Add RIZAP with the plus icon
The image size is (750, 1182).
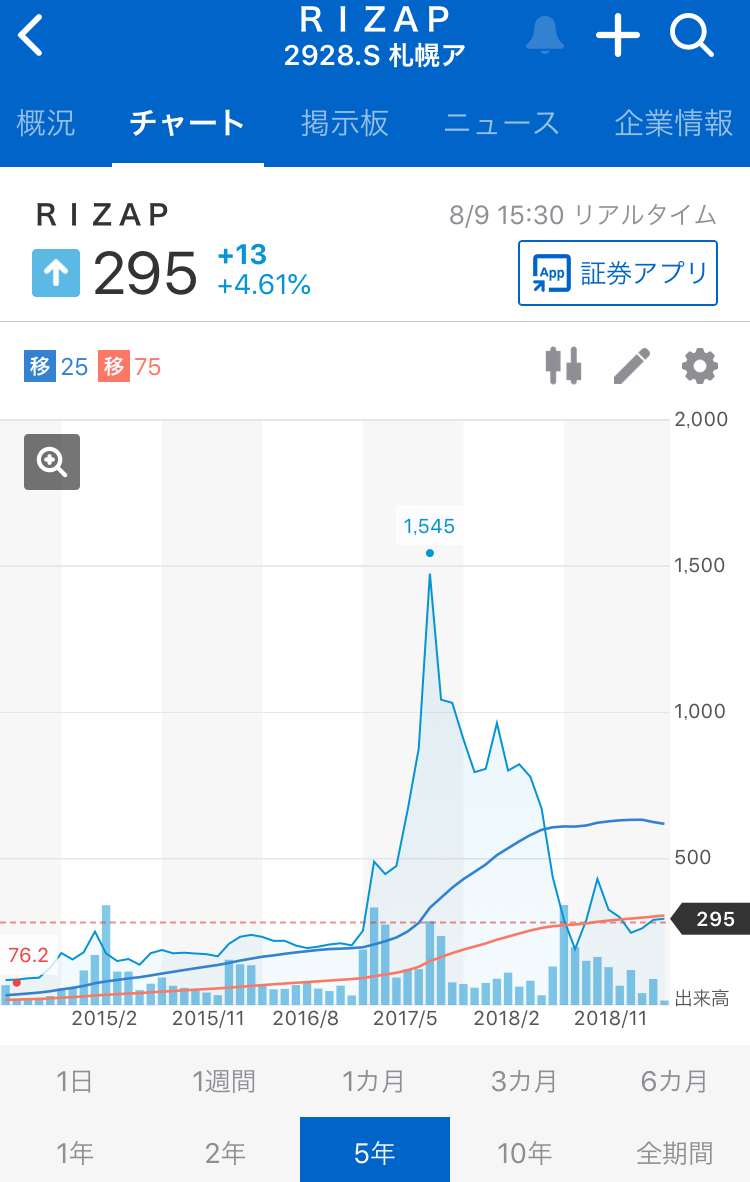pyautogui.click(x=618, y=36)
